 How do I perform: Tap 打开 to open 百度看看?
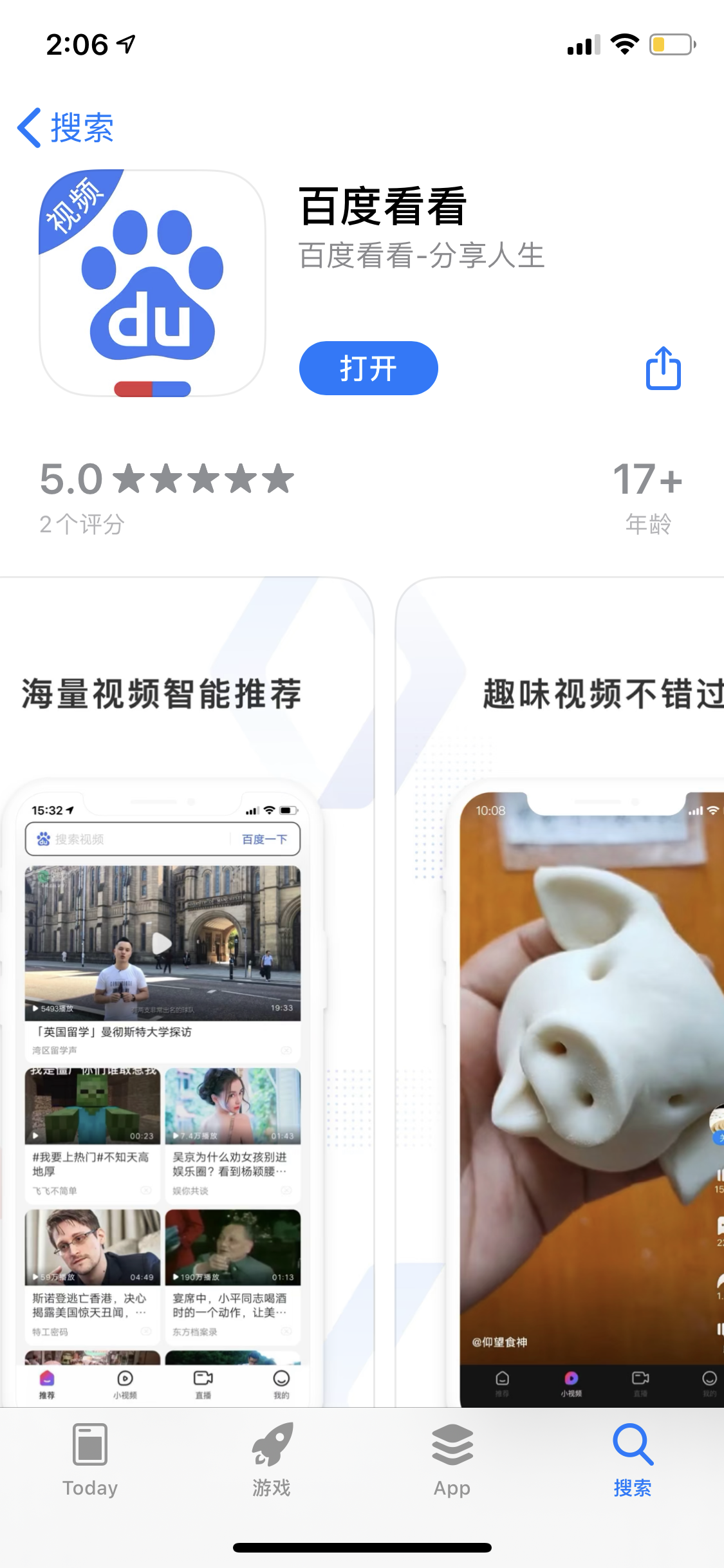click(368, 368)
